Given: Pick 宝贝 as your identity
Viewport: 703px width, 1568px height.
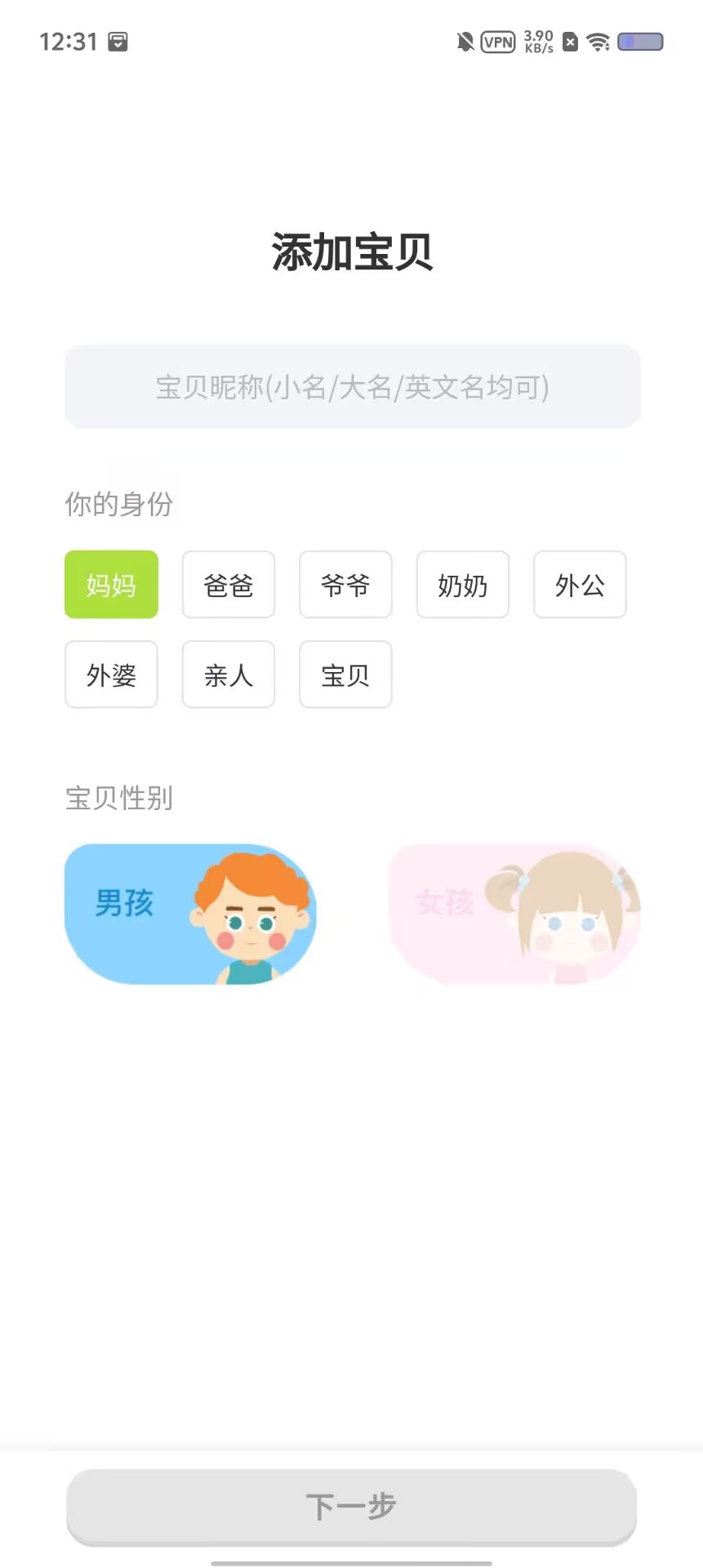Looking at the screenshot, I should tap(345, 675).
